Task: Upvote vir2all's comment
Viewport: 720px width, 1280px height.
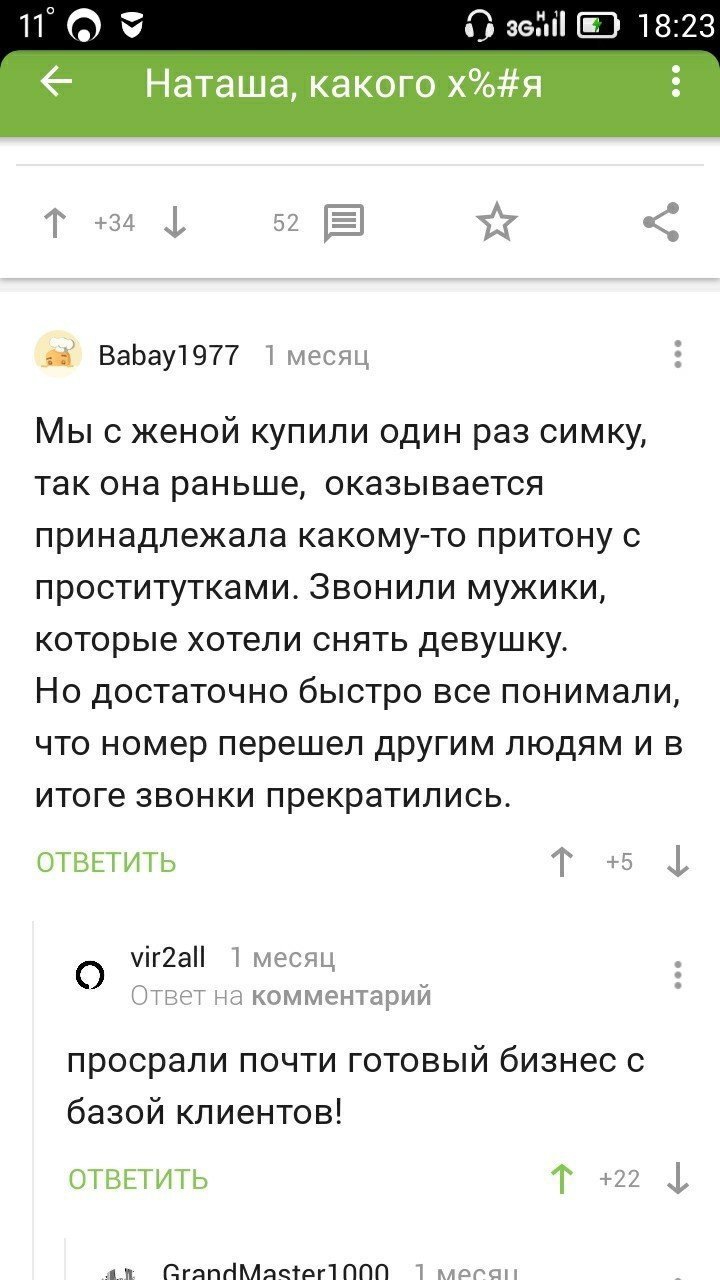Action: (x=563, y=1179)
